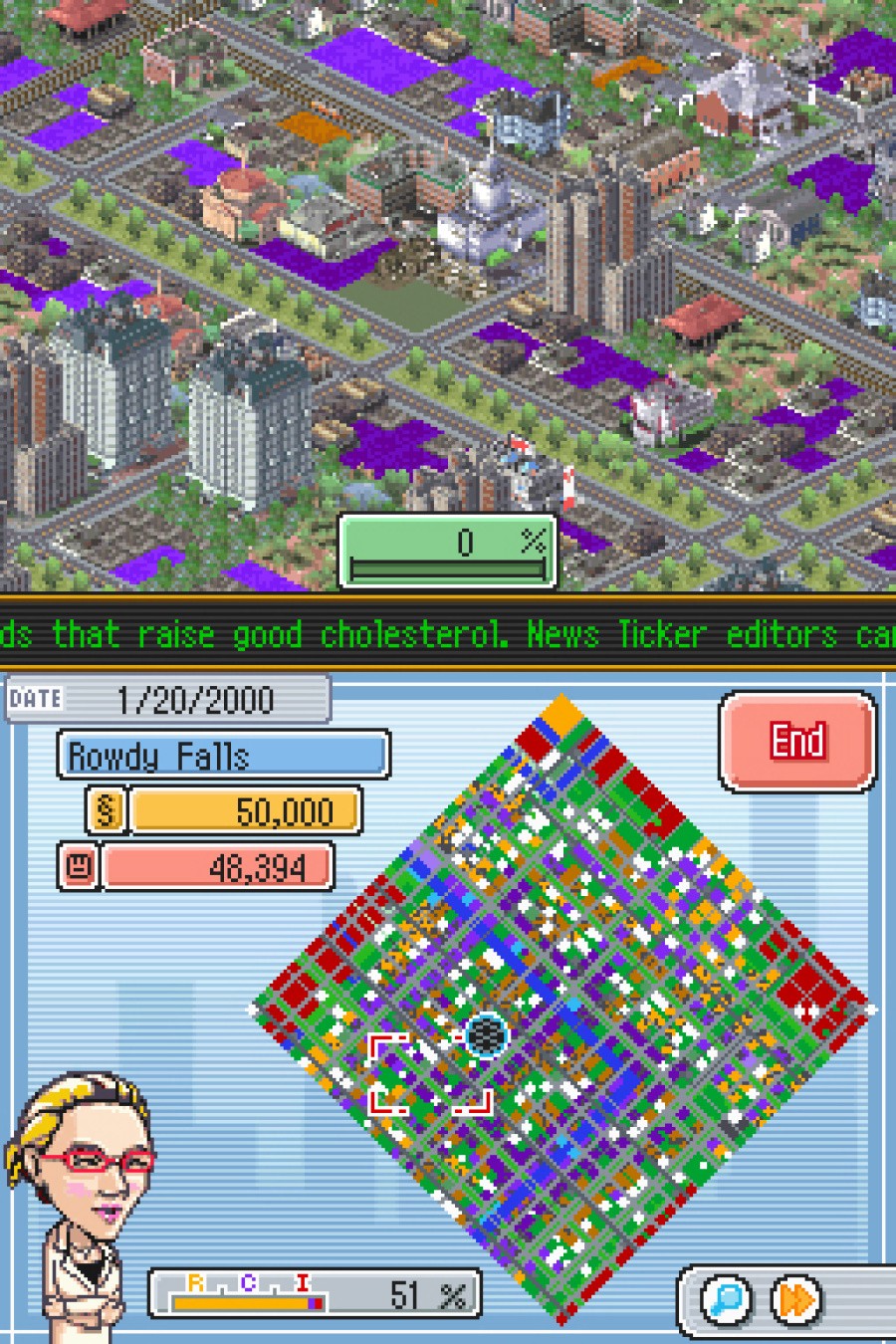896x1344 pixels.
Task: Click the C label on the RCI meter
Action: point(250,1281)
